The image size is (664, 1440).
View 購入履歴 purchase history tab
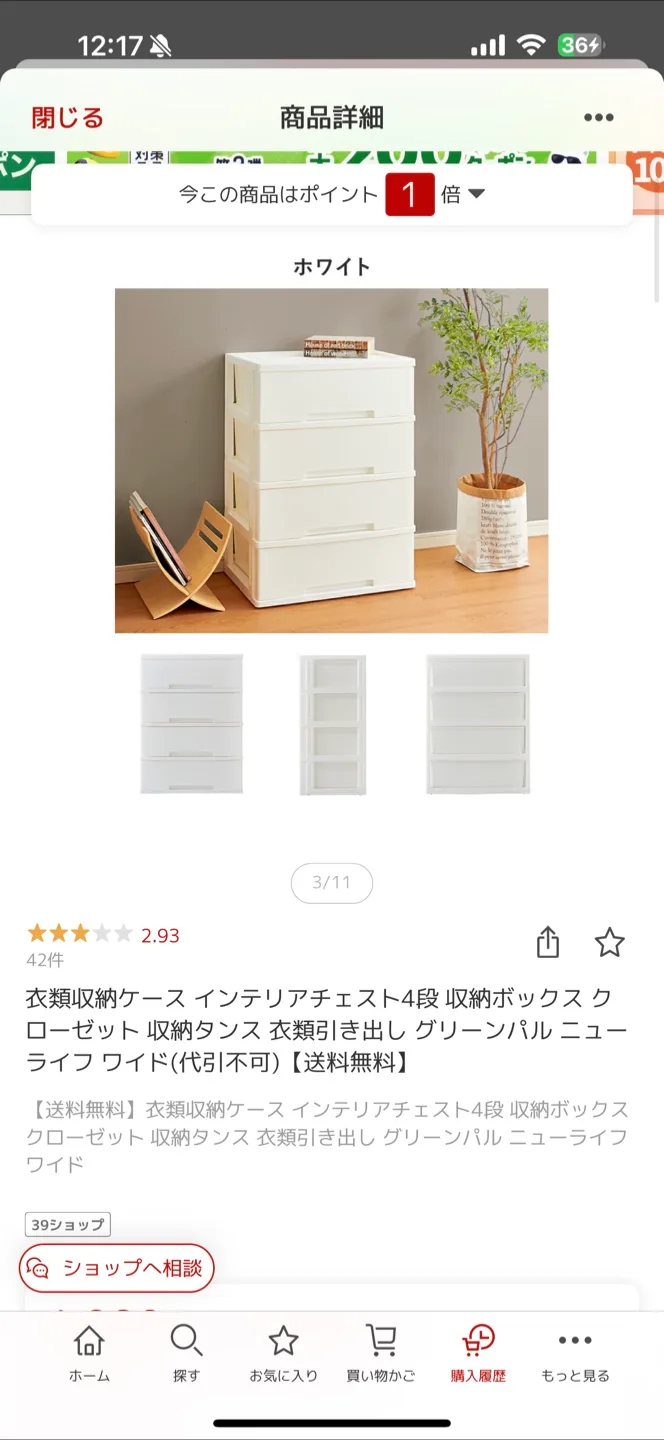478,1355
